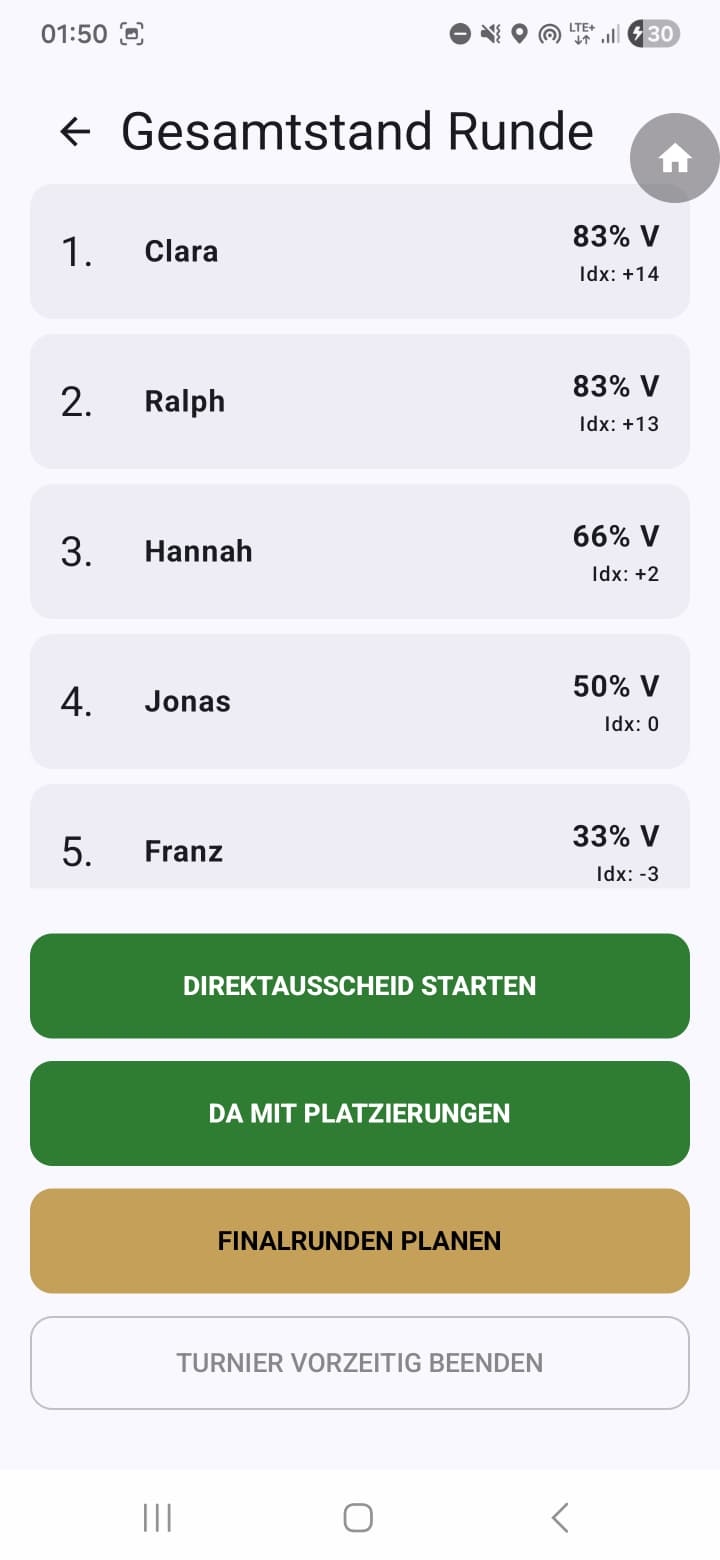
Task: Start the Direktausscheid round
Action: point(360,985)
